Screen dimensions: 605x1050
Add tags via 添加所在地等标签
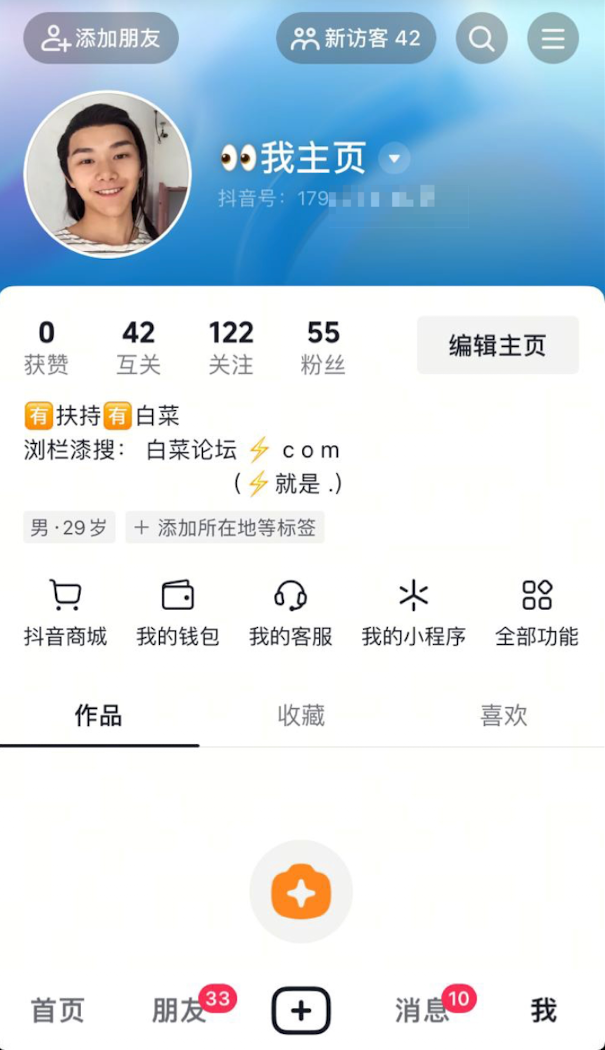pos(225,528)
